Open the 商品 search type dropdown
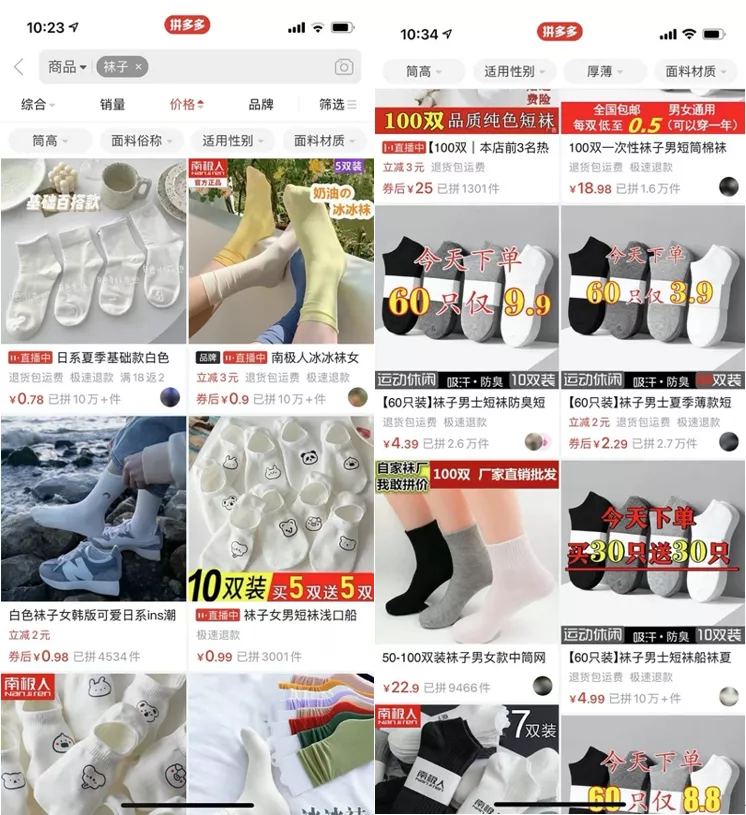The height and width of the screenshot is (815, 746). click(67, 67)
